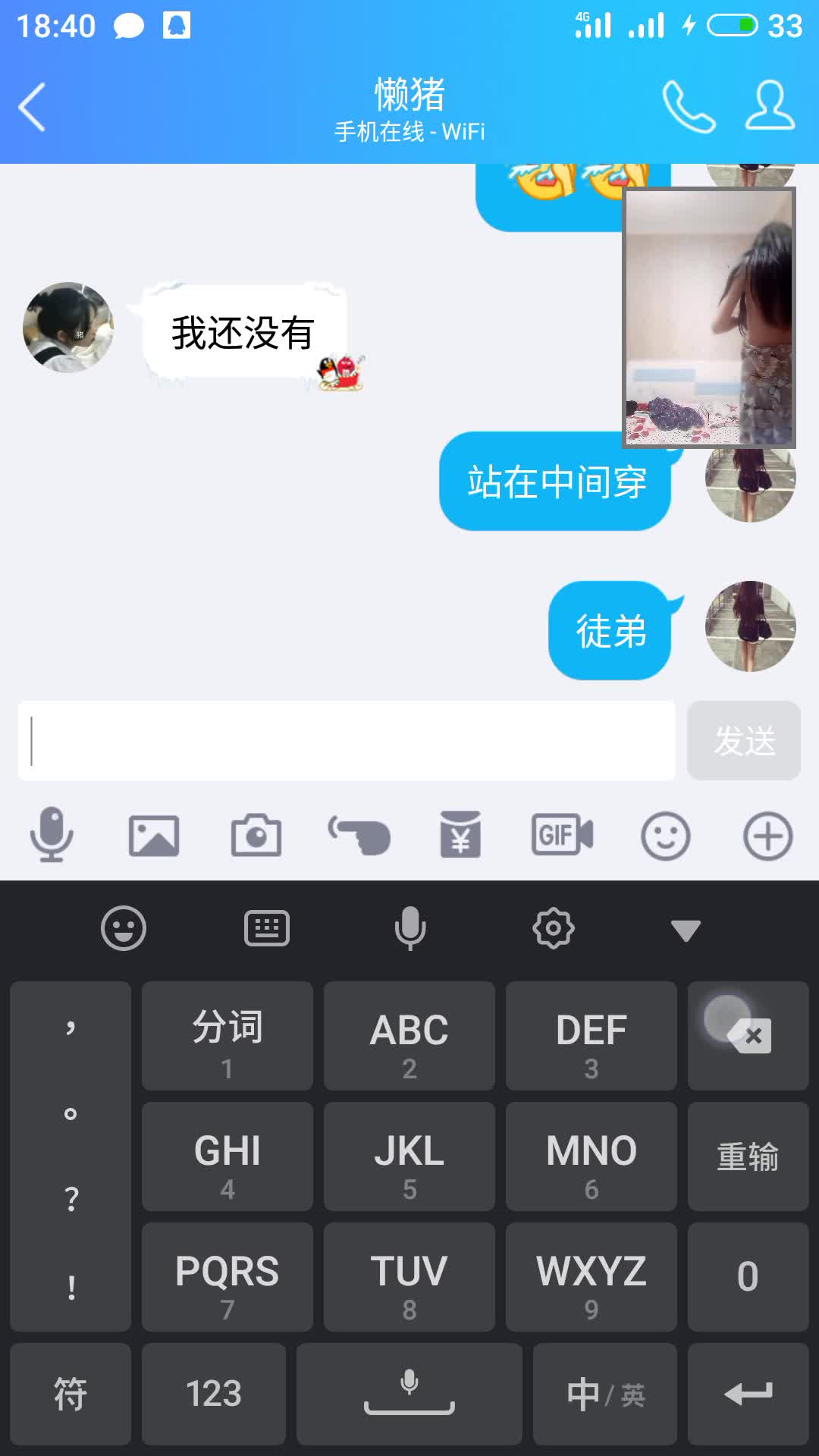
Task: Open the GIF video recorder
Action: pyautogui.click(x=562, y=835)
